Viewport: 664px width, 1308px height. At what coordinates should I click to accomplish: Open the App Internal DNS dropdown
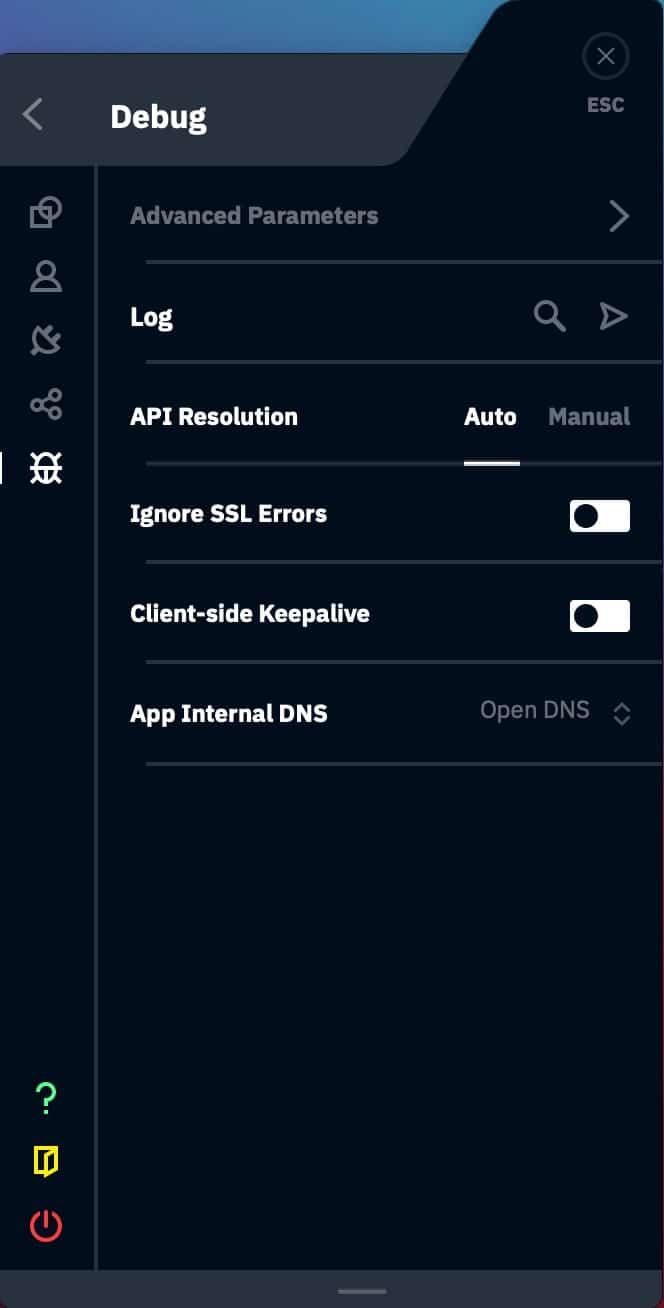tap(555, 712)
